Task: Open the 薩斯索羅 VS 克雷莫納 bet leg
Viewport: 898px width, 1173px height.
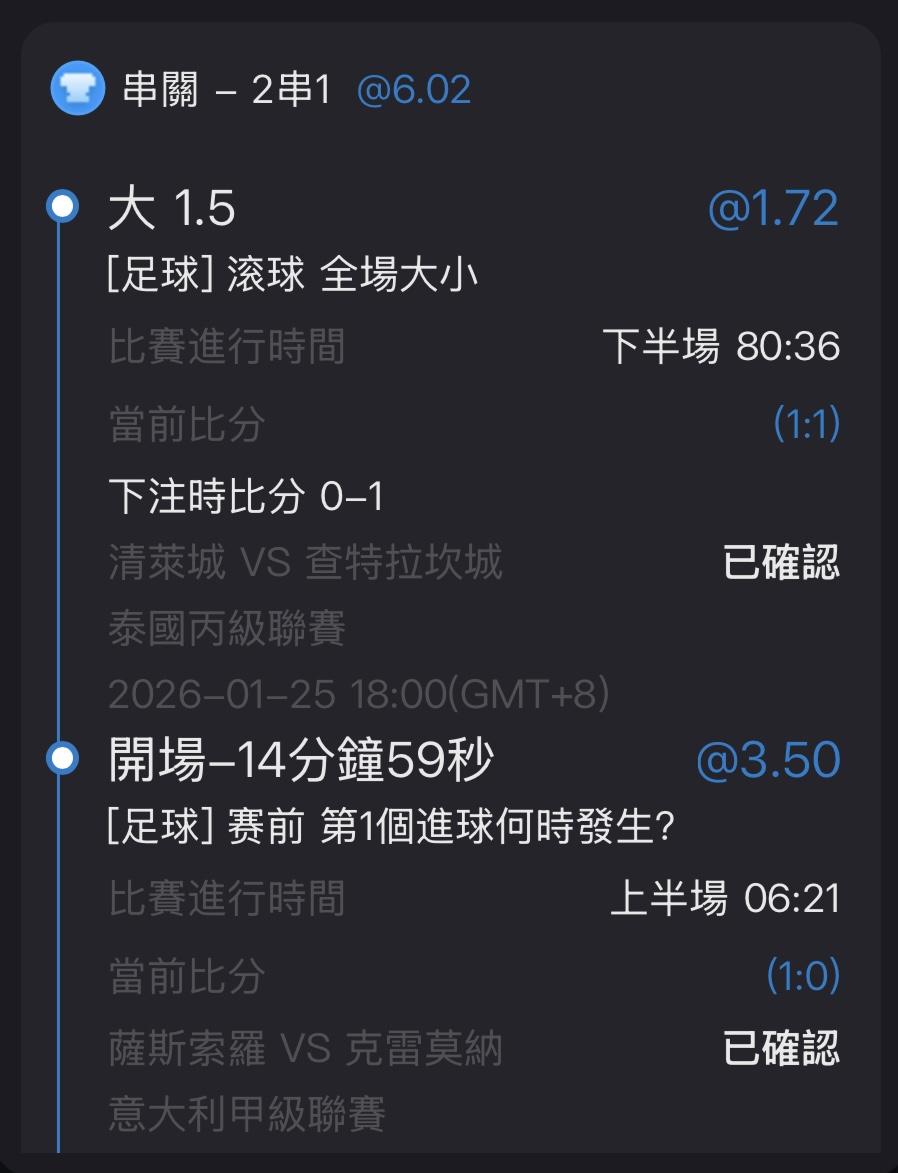Action: [x=305, y=1048]
